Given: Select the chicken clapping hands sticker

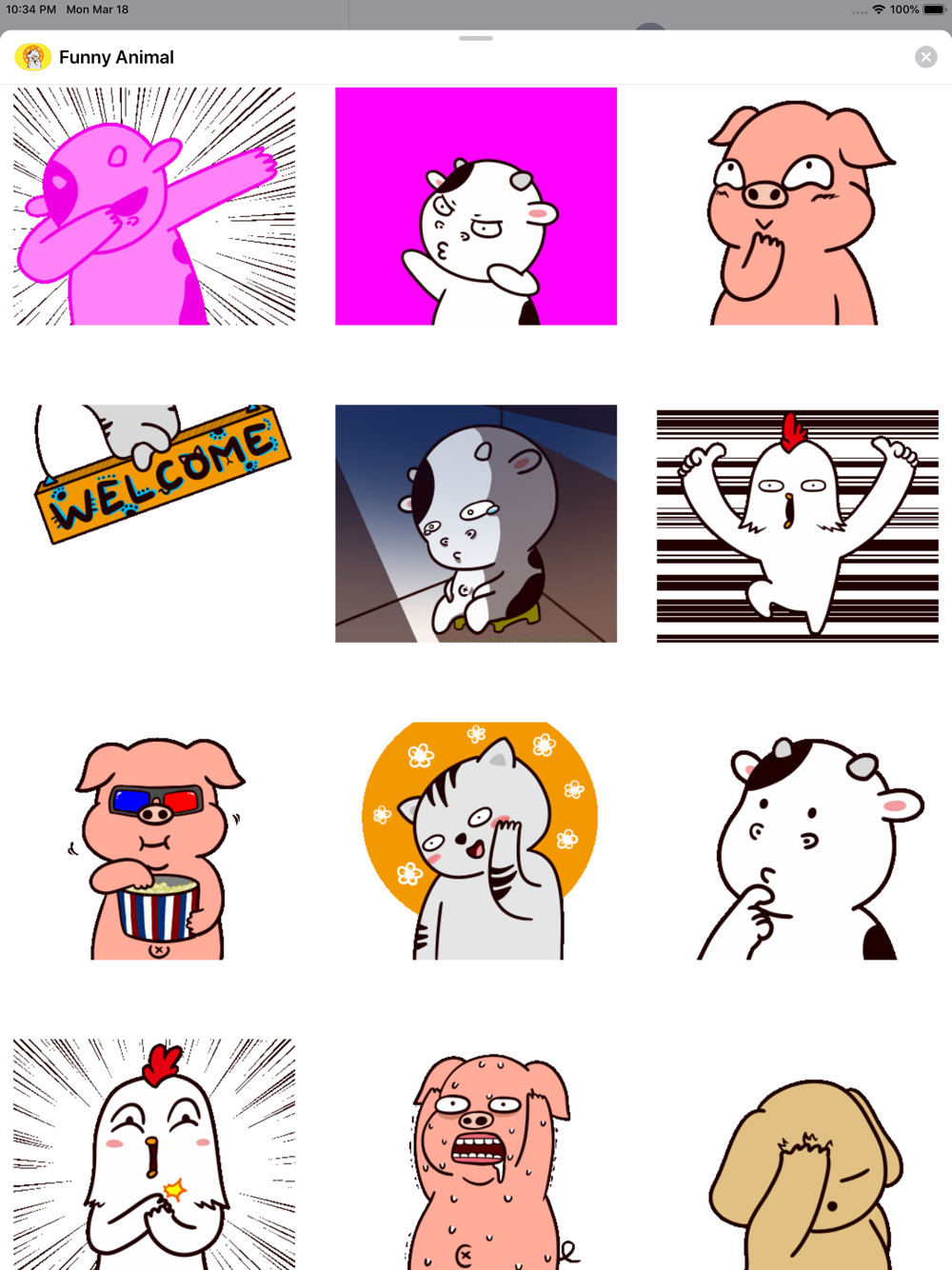Looking at the screenshot, I should tap(154, 1154).
